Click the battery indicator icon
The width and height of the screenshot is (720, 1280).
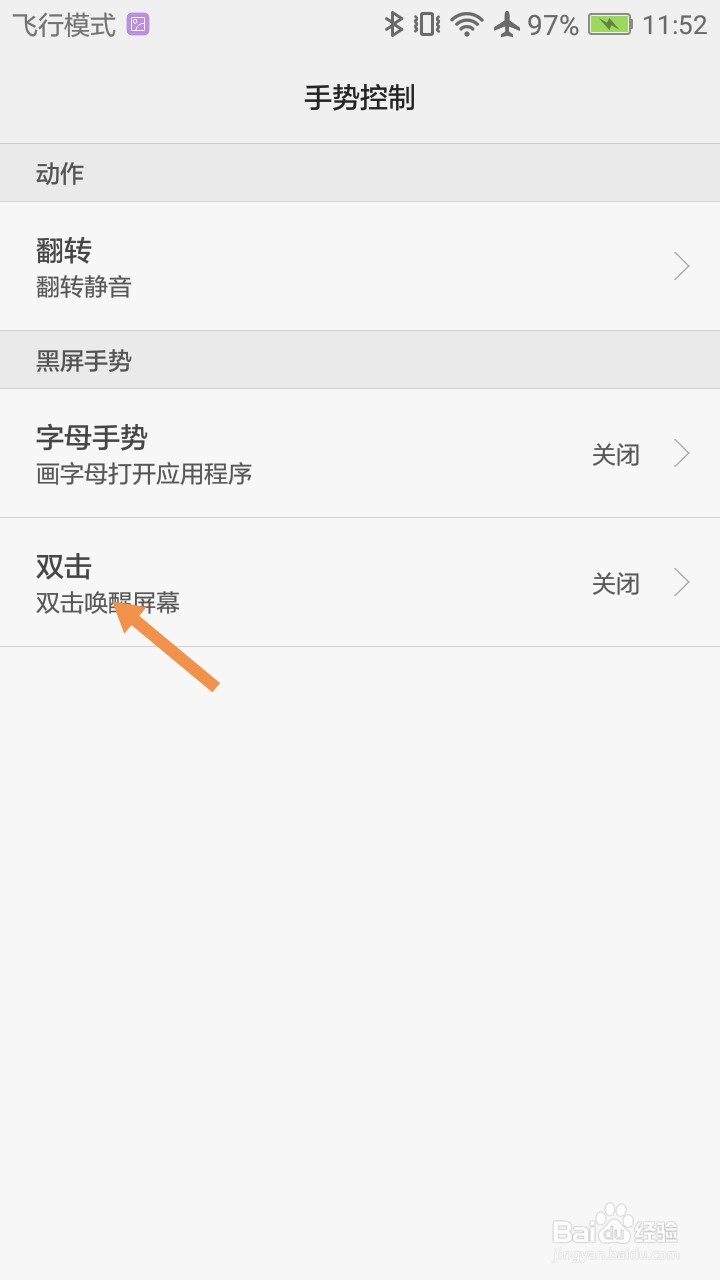click(x=610, y=24)
